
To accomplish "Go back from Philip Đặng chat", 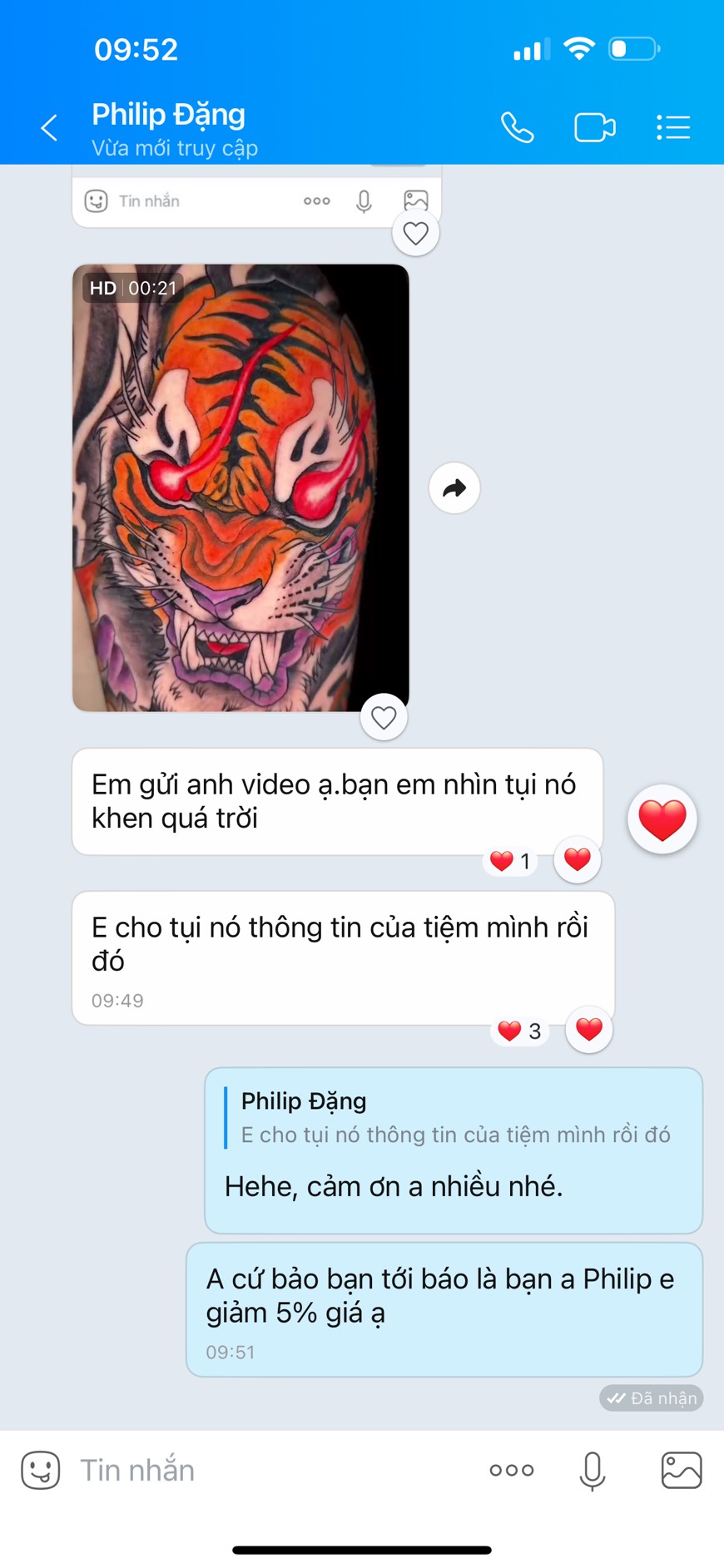I will point(50,128).
